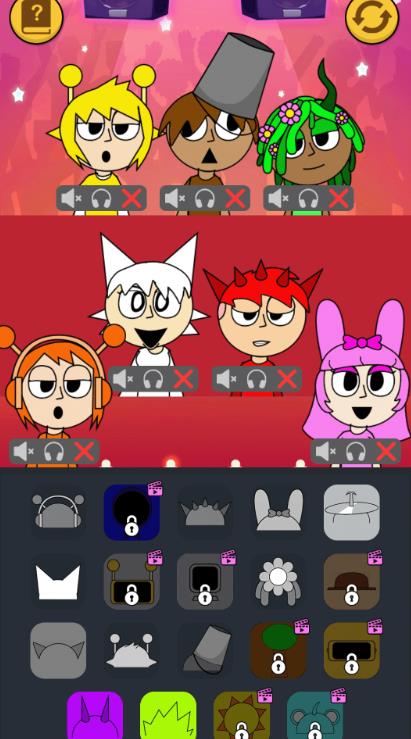
Task: Reset the mix with refresh button
Action: point(372,19)
